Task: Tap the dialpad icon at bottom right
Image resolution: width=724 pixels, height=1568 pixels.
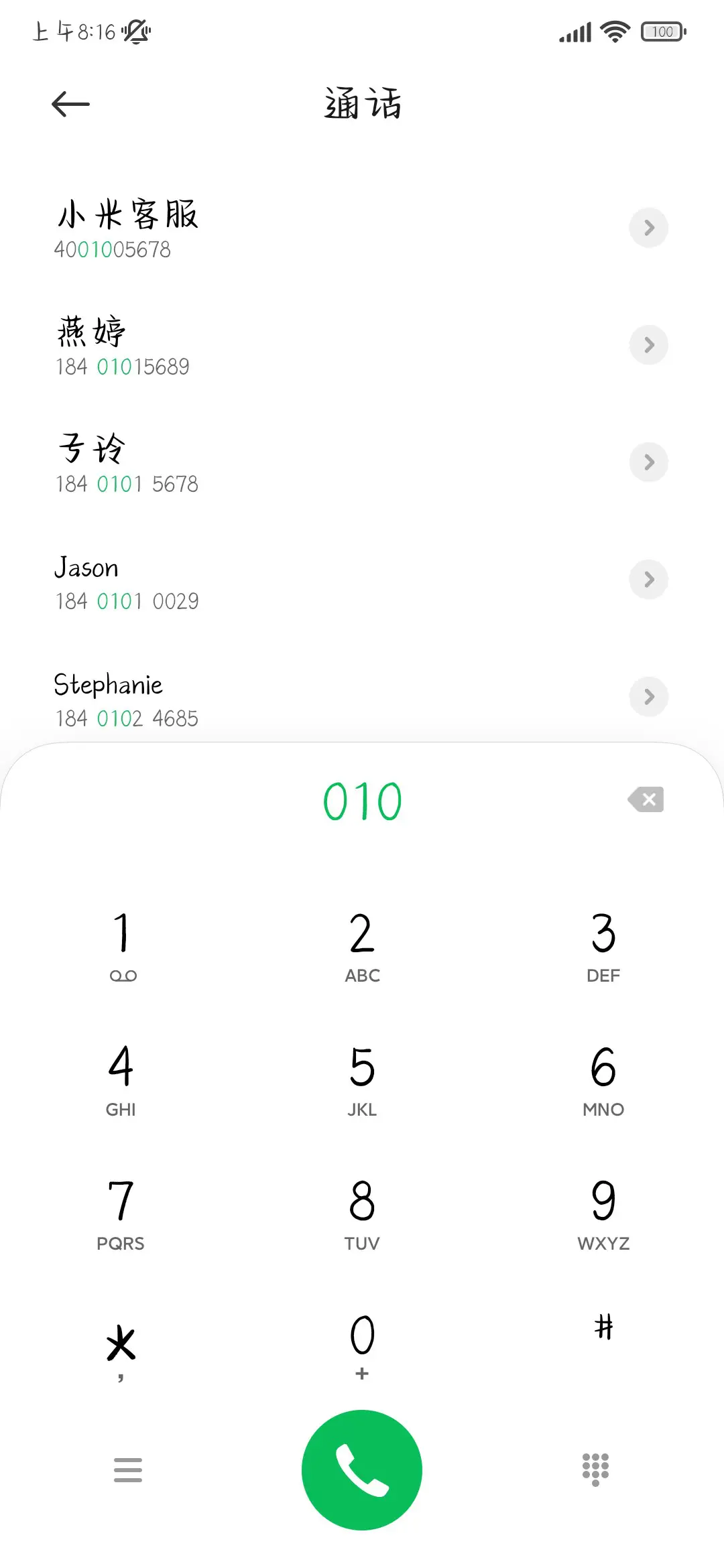Action: [595, 1469]
